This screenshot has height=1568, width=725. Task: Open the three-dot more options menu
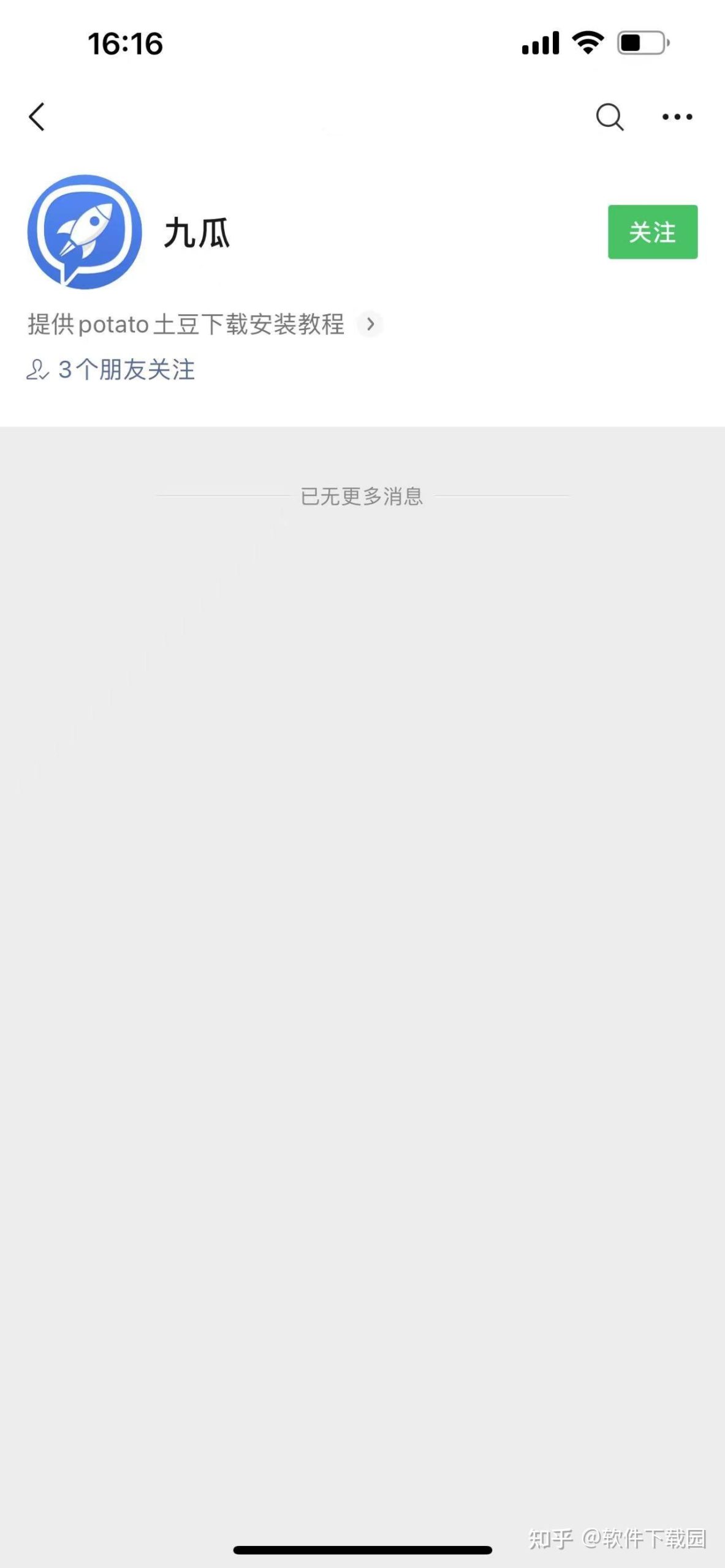click(x=677, y=116)
